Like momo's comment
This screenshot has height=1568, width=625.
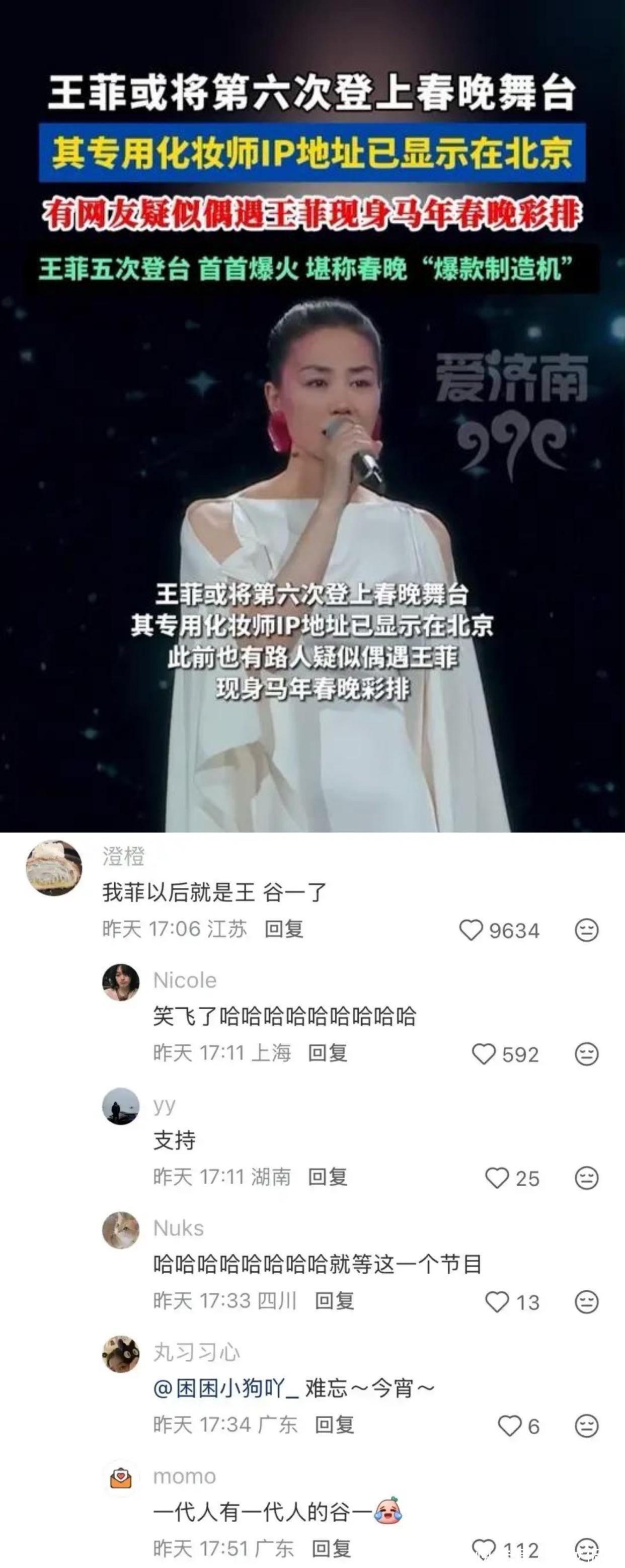point(484,1549)
